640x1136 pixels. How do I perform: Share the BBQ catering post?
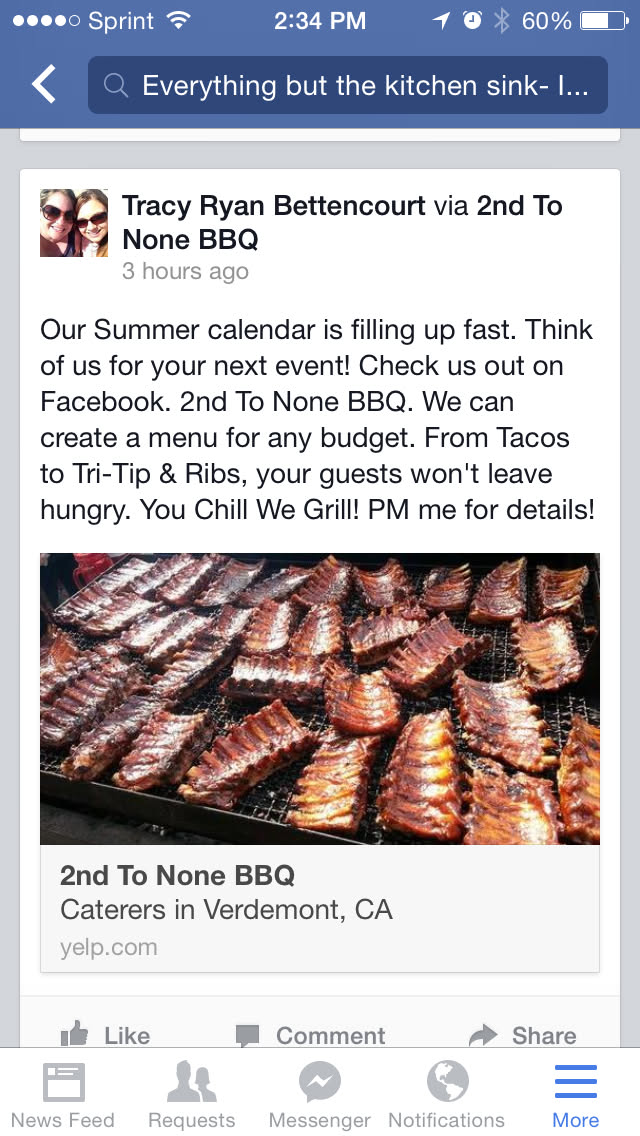tap(523, 1034)
